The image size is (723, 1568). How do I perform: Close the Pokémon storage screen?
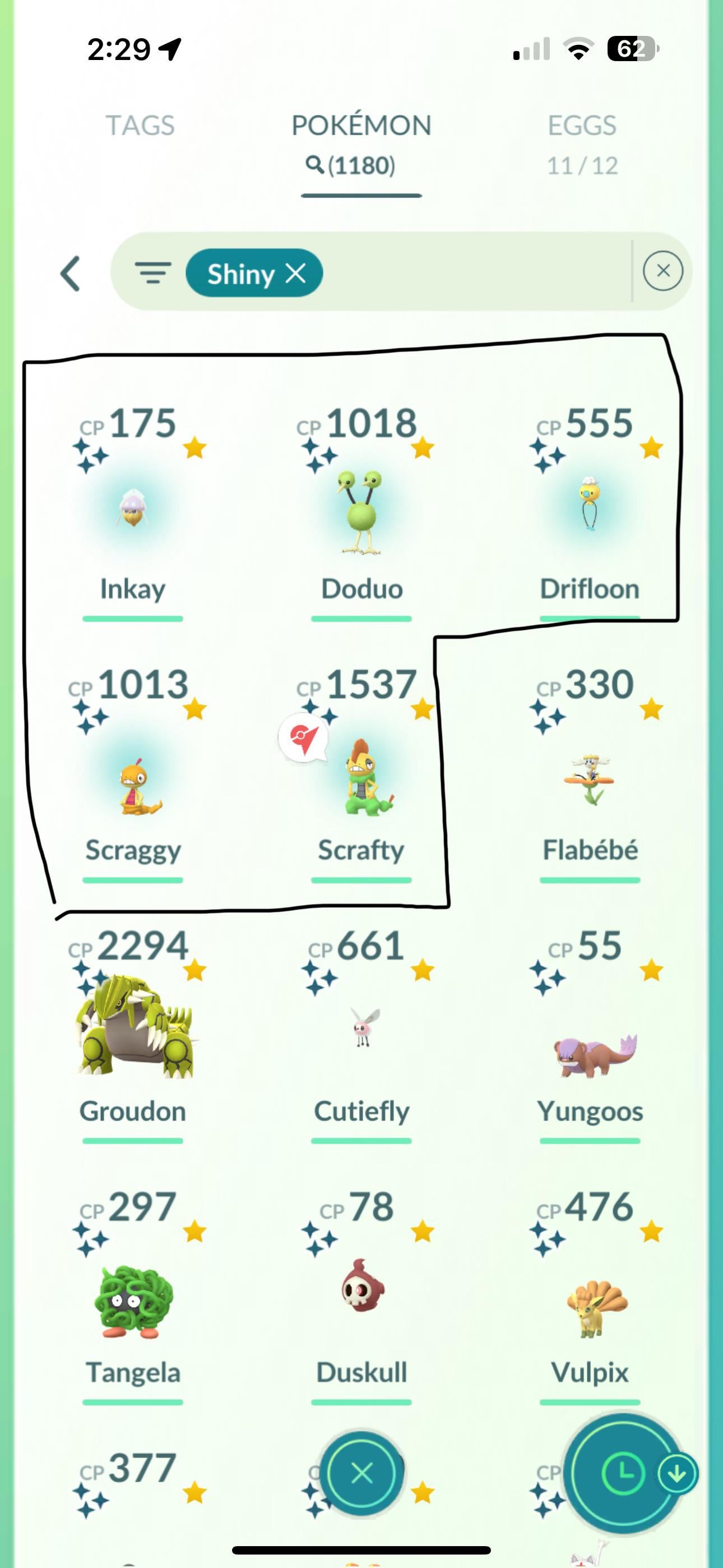click(x=361, y=1473)
